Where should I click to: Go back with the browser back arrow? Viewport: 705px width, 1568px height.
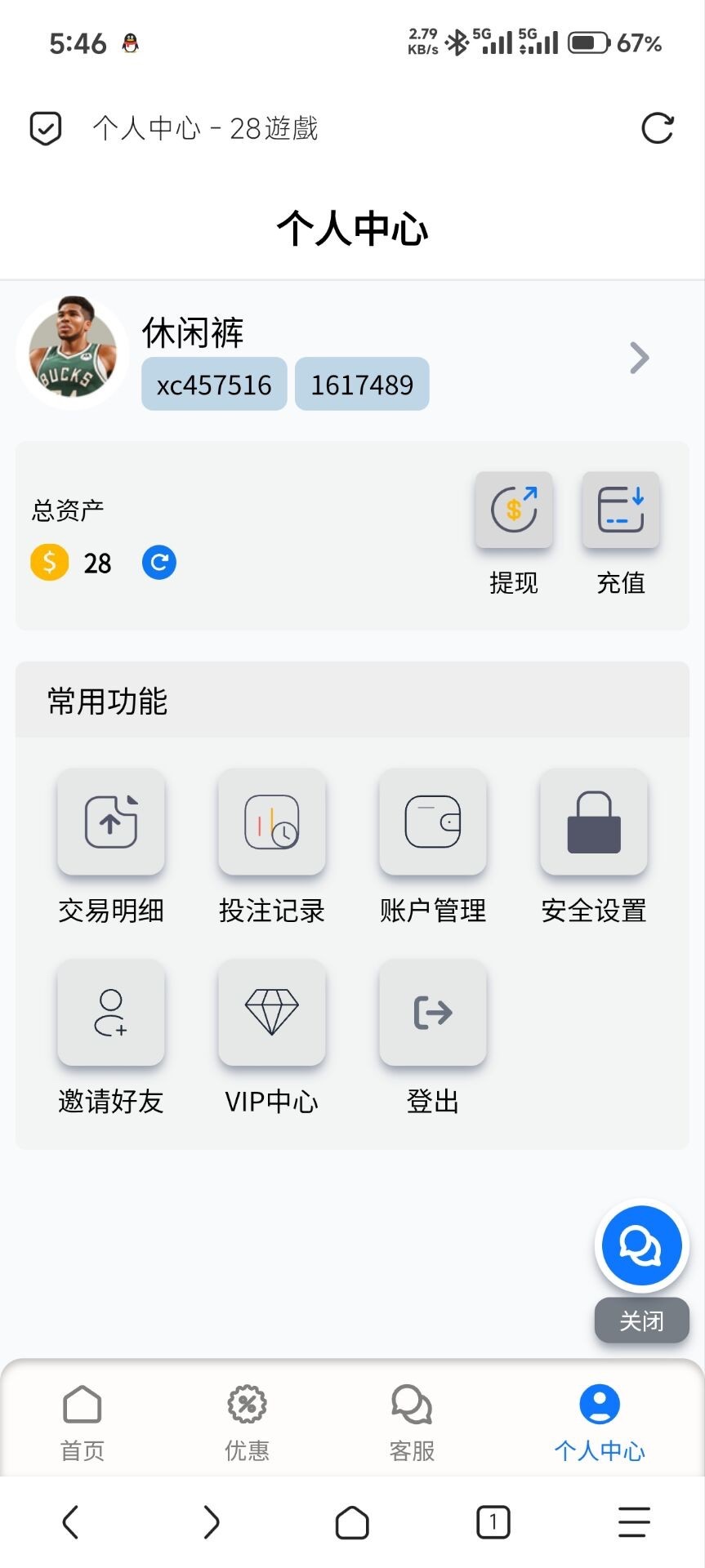(x=71, y=1522)
